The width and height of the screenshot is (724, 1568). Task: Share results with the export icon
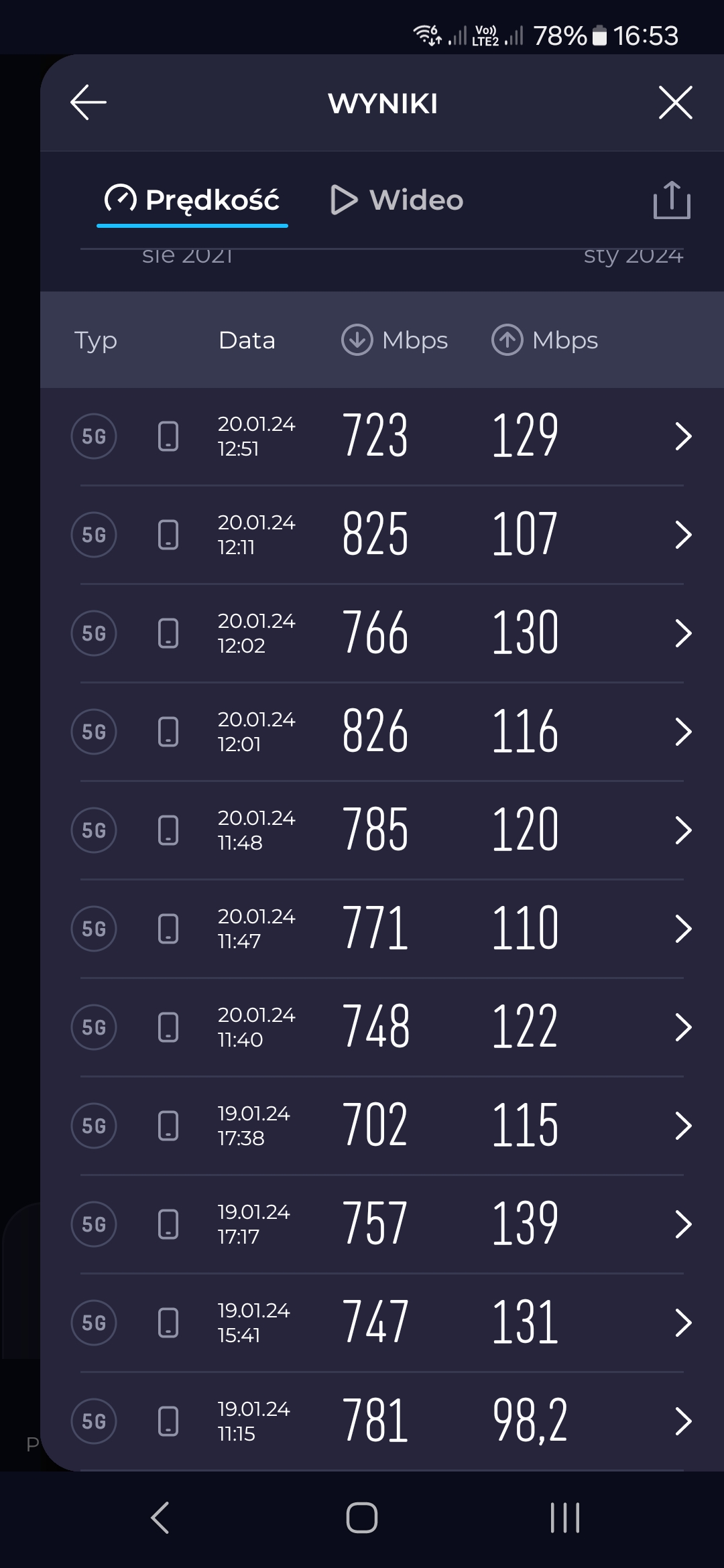coord(672,200)
